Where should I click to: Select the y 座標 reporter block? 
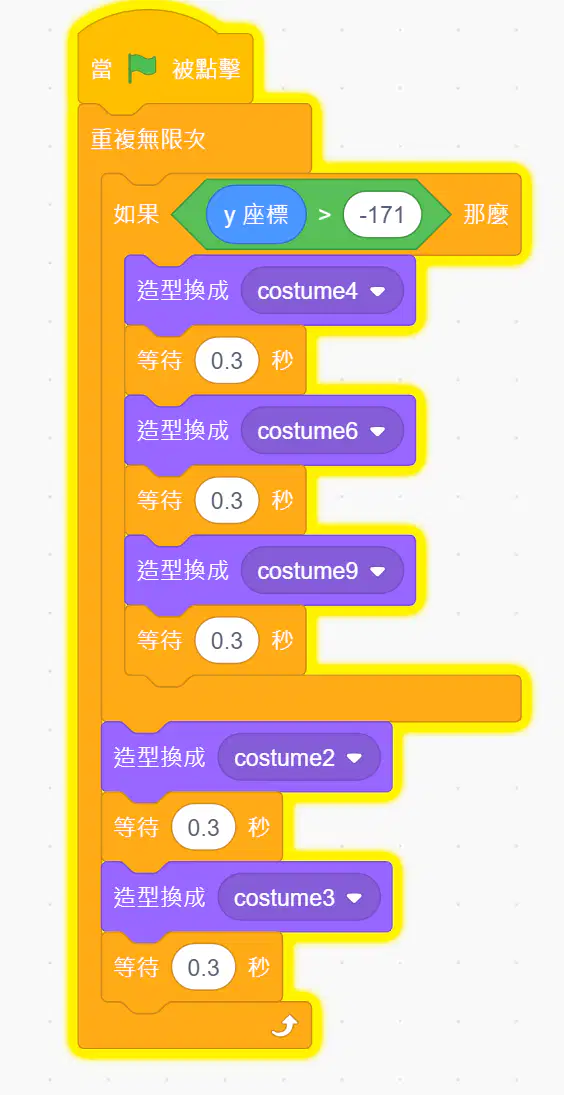[256, 214]
